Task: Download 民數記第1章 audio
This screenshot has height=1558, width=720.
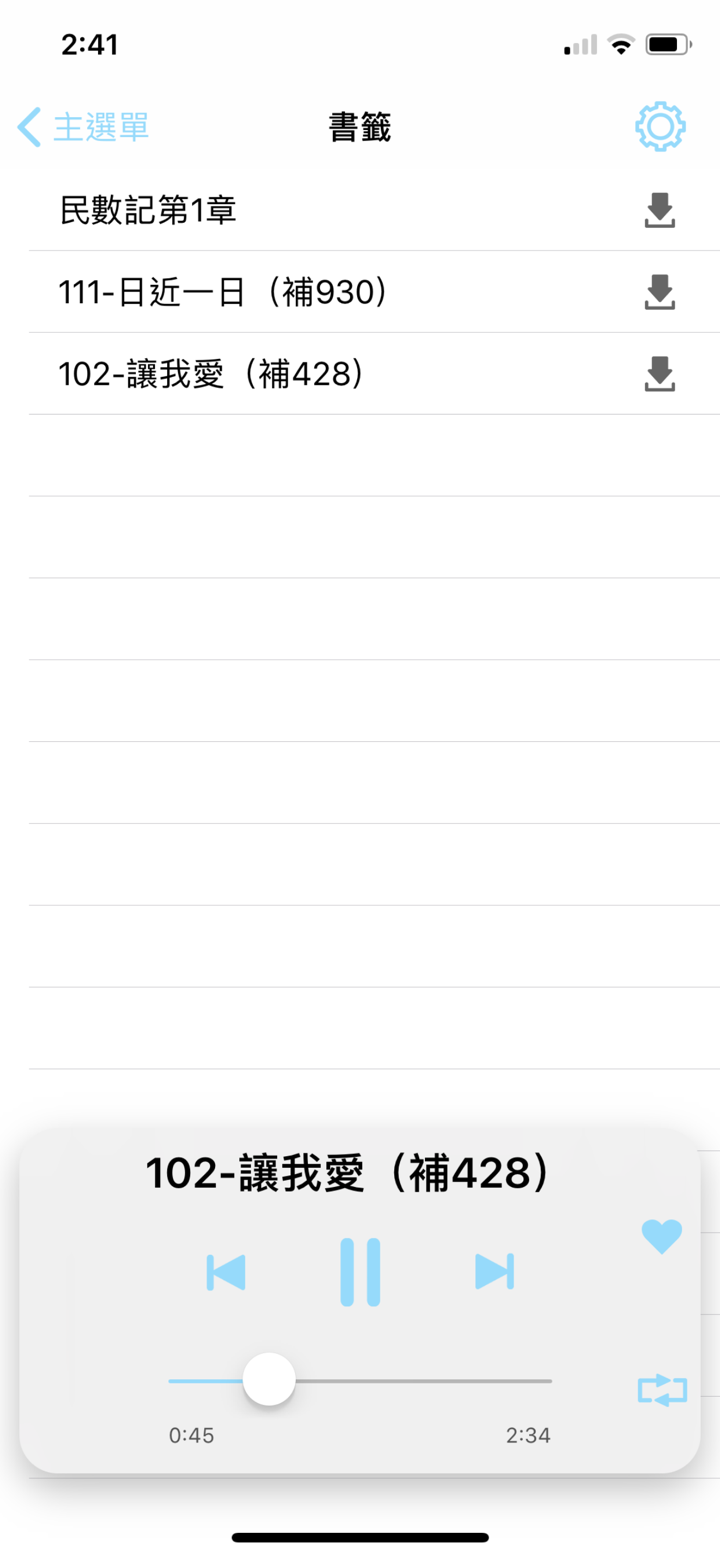Action: coord(659,212)
